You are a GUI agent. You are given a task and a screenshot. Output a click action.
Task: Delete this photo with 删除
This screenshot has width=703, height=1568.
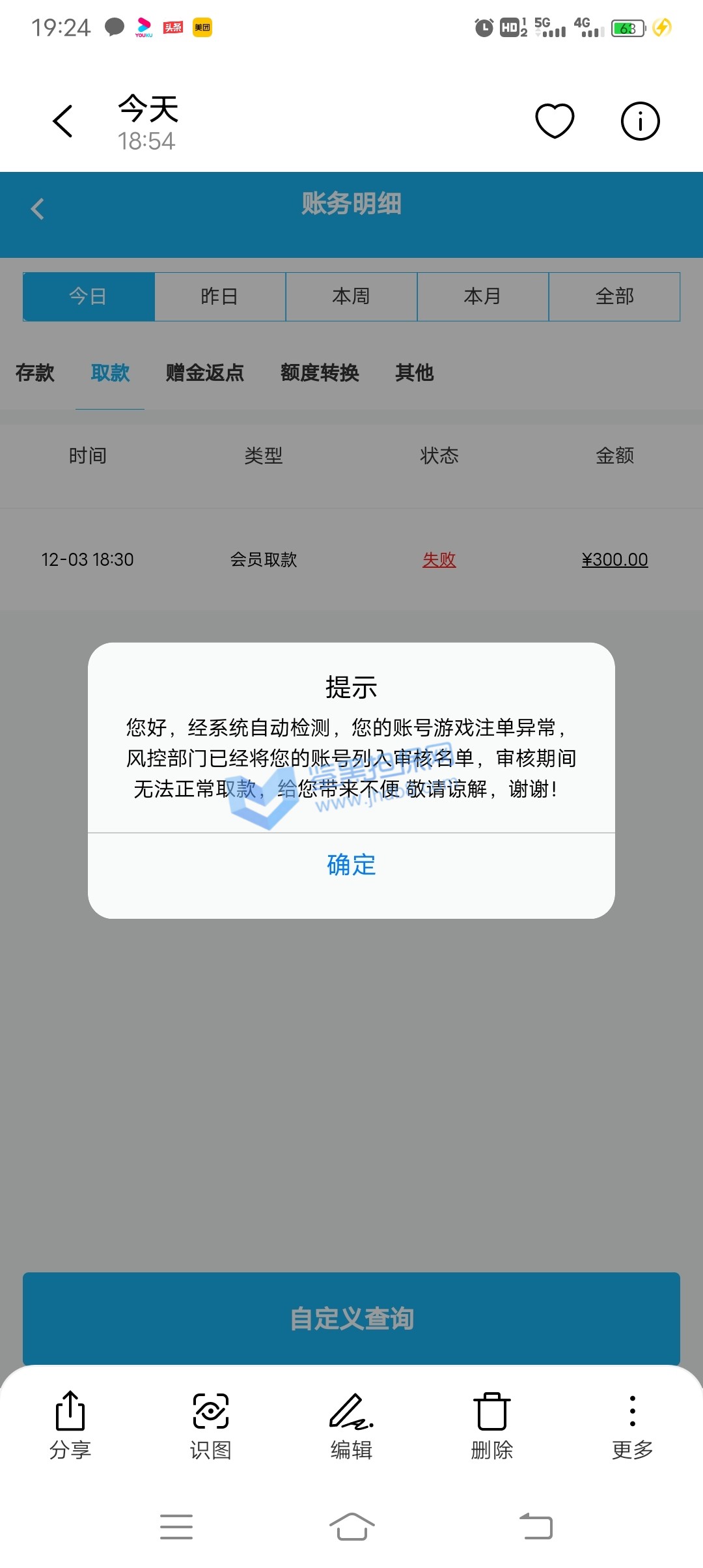point(492,1425)
